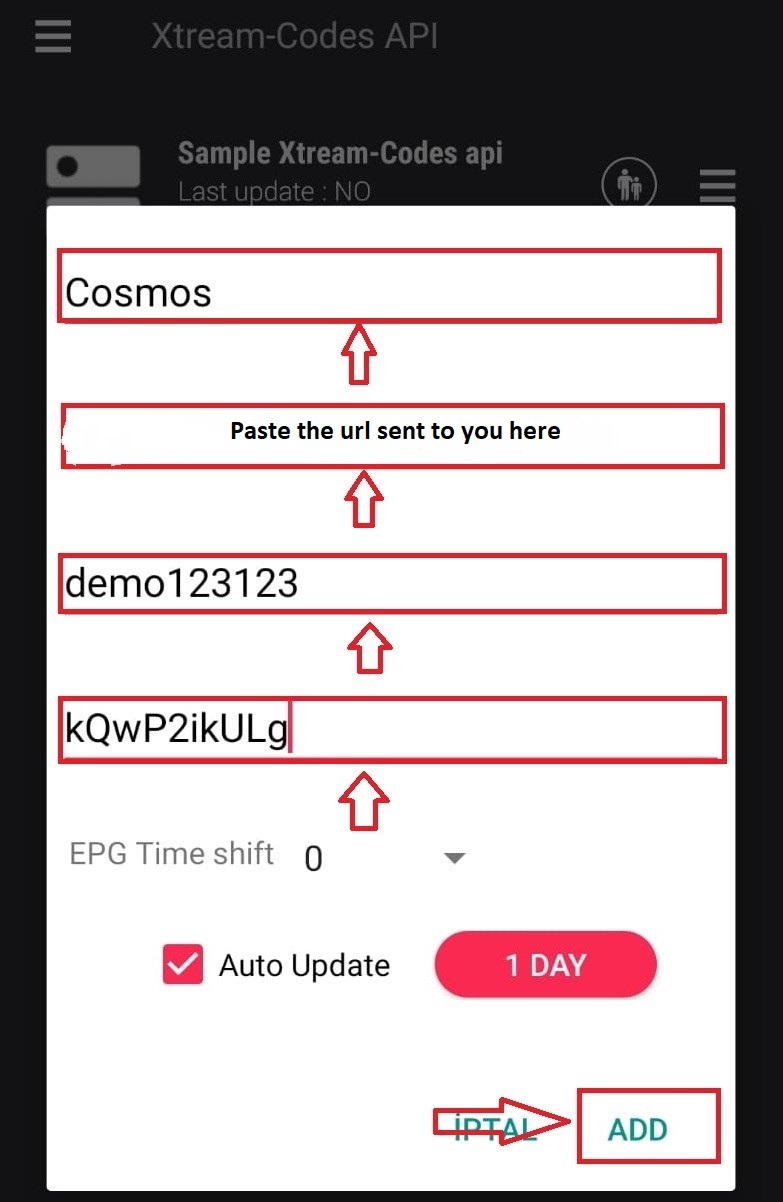Viewport: 783px width, 1202px height.
Task: Open parental control icon for sample playlist
Action: [629, 185]
